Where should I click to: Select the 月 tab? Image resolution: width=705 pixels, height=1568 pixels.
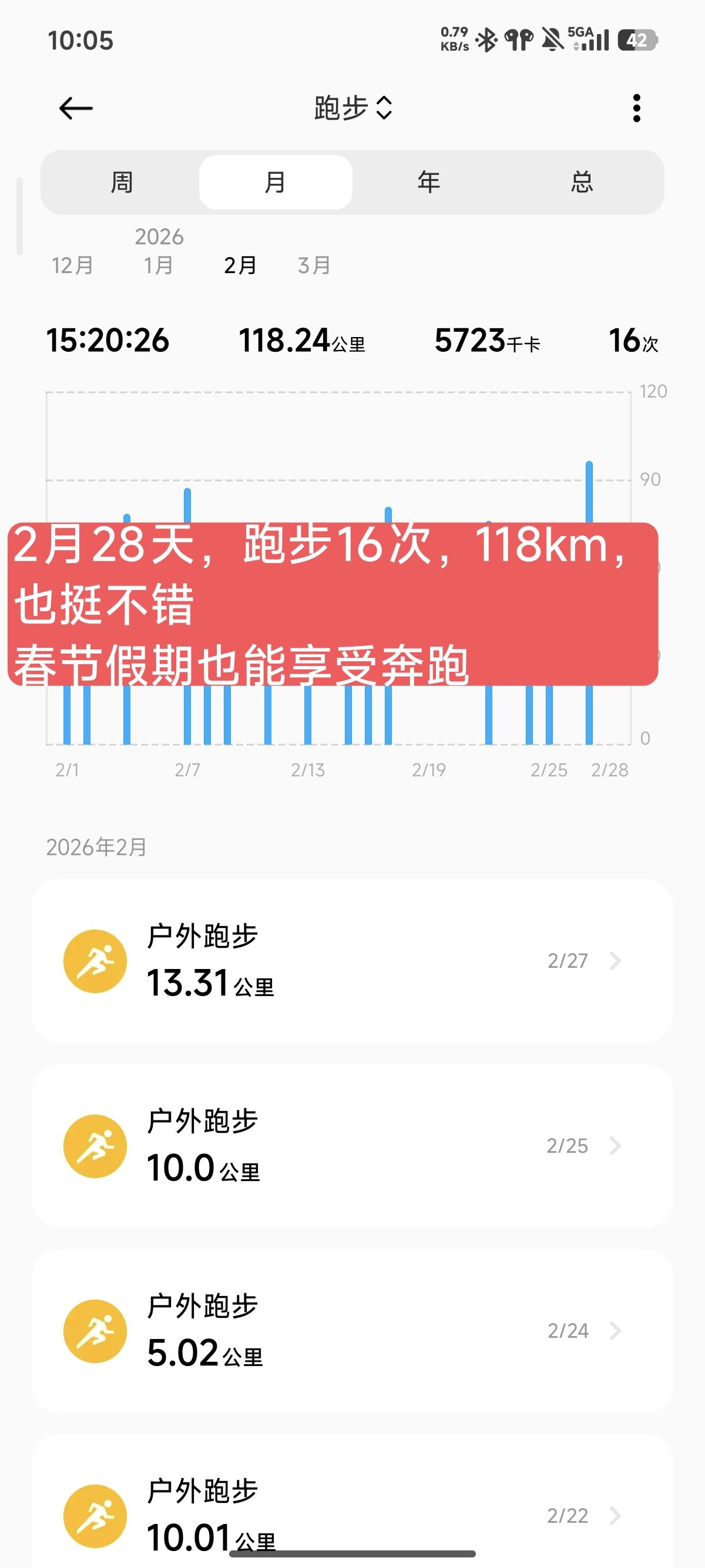click(x=275, y=182)
